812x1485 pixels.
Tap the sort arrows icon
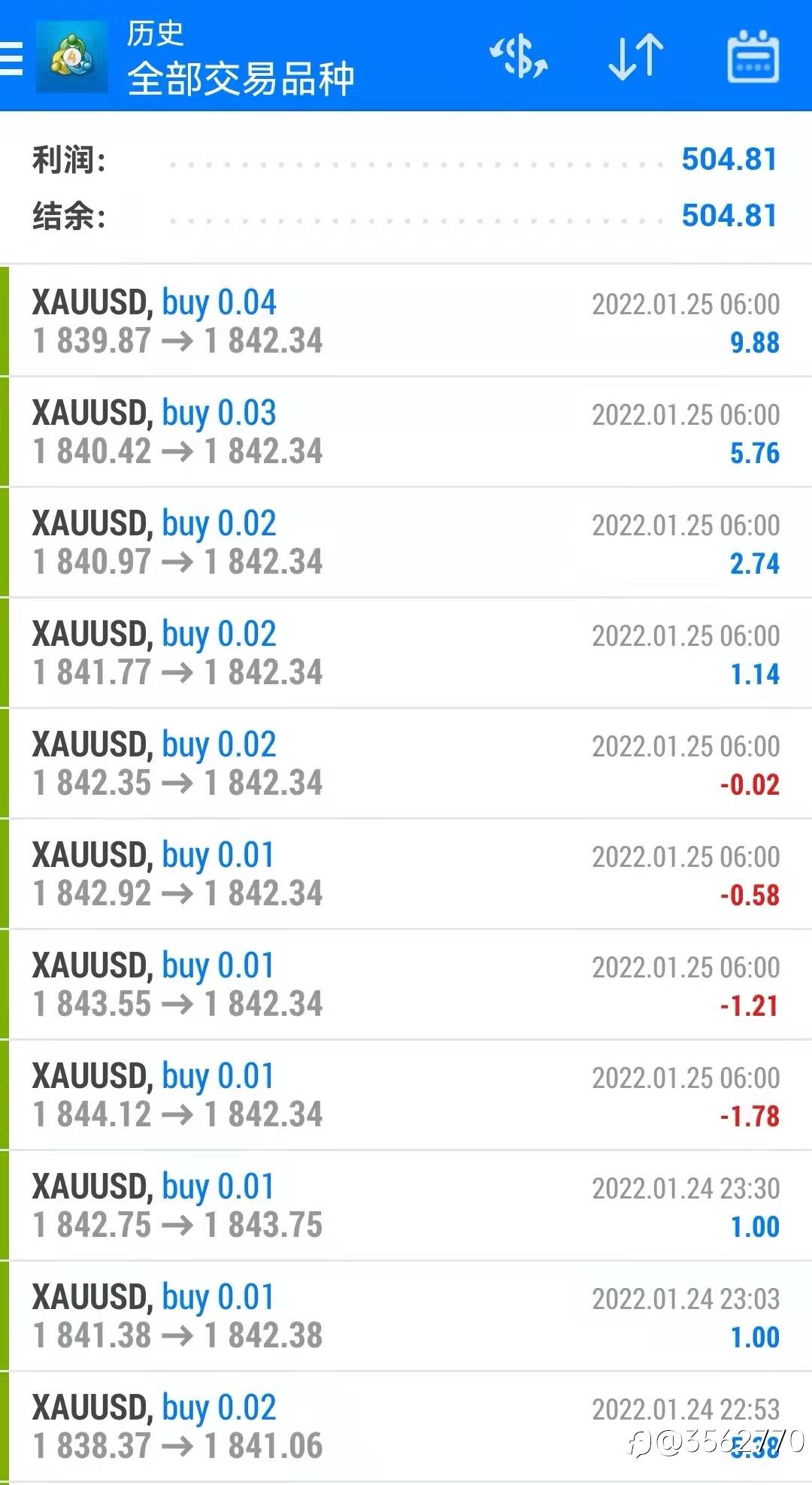[636, 57]
